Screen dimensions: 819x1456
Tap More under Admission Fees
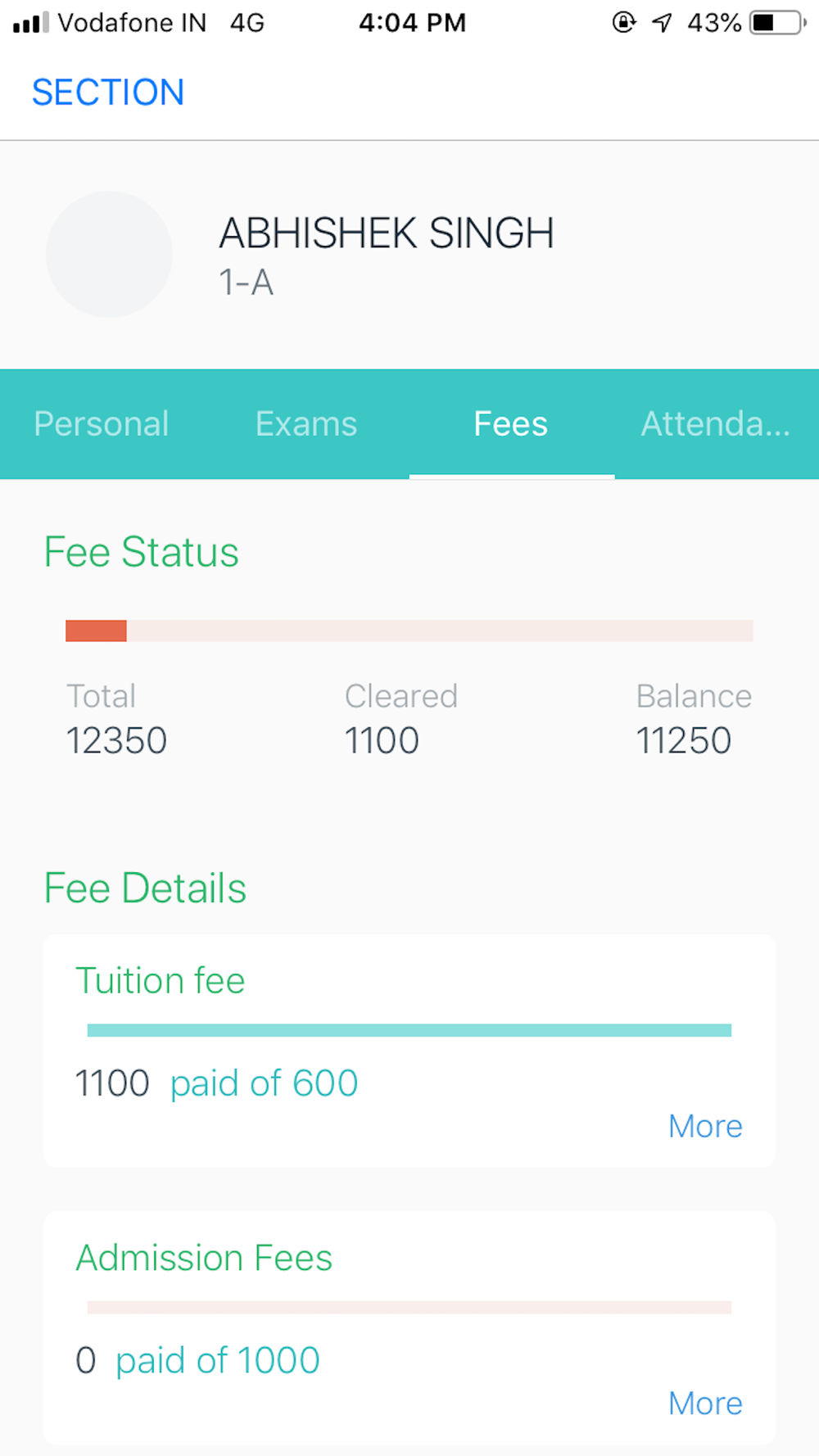click(x=705, y=1403)
